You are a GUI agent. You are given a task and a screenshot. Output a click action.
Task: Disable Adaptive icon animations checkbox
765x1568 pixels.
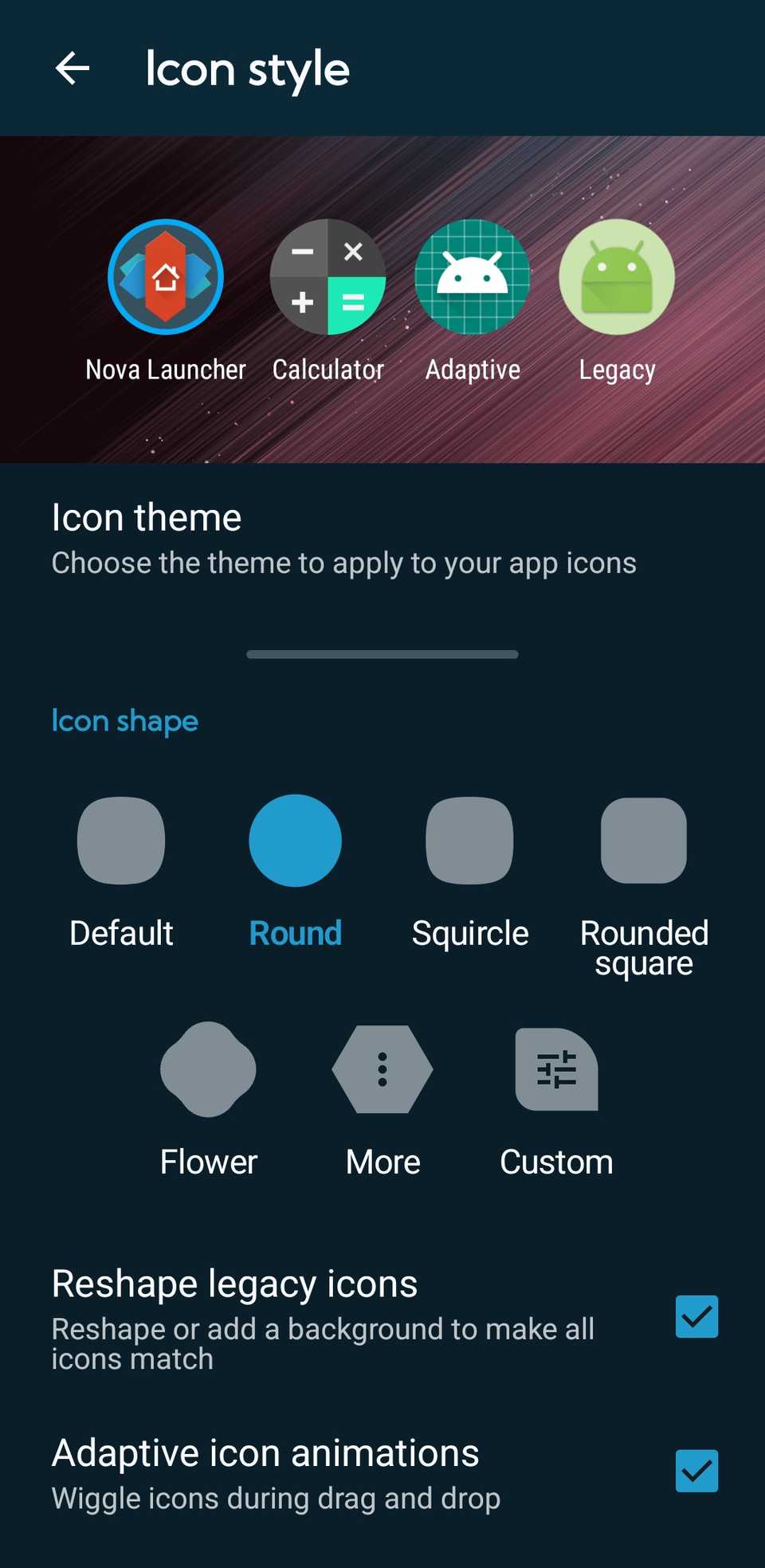pyautogui.click(x=696, y=1471)
